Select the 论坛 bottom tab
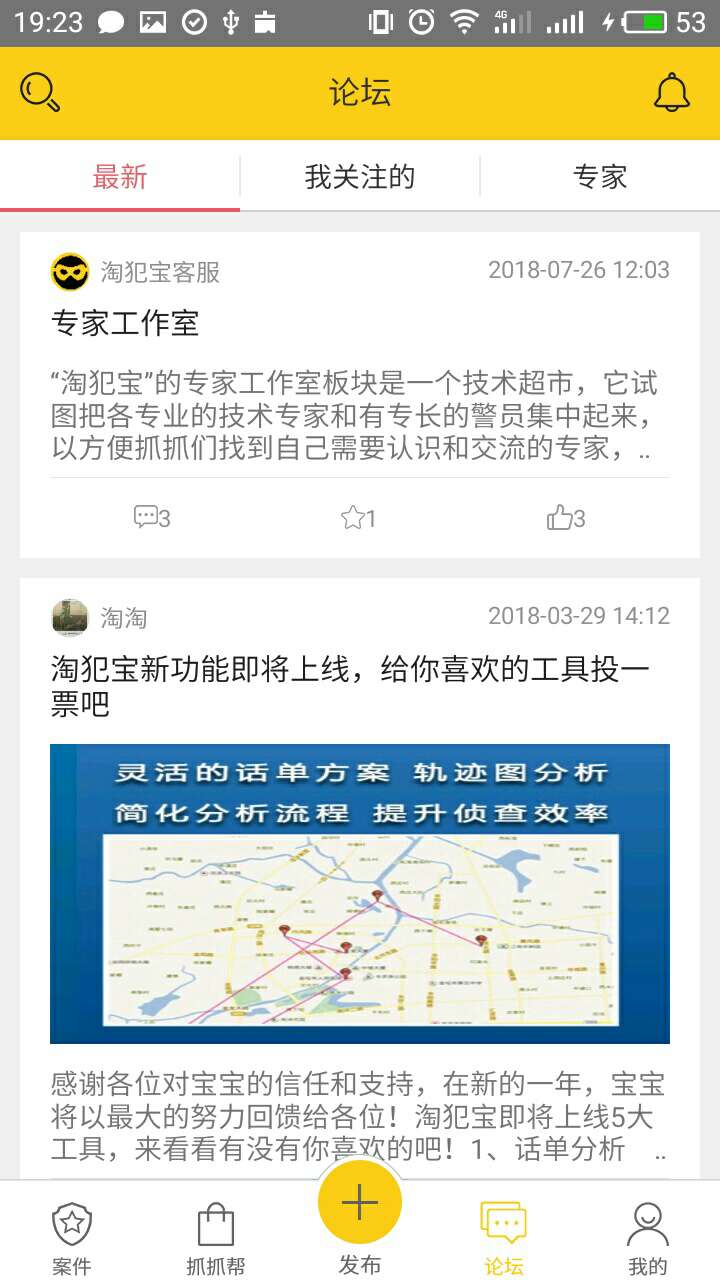This screenshot has width=720, height=1280. [504, 1238]
